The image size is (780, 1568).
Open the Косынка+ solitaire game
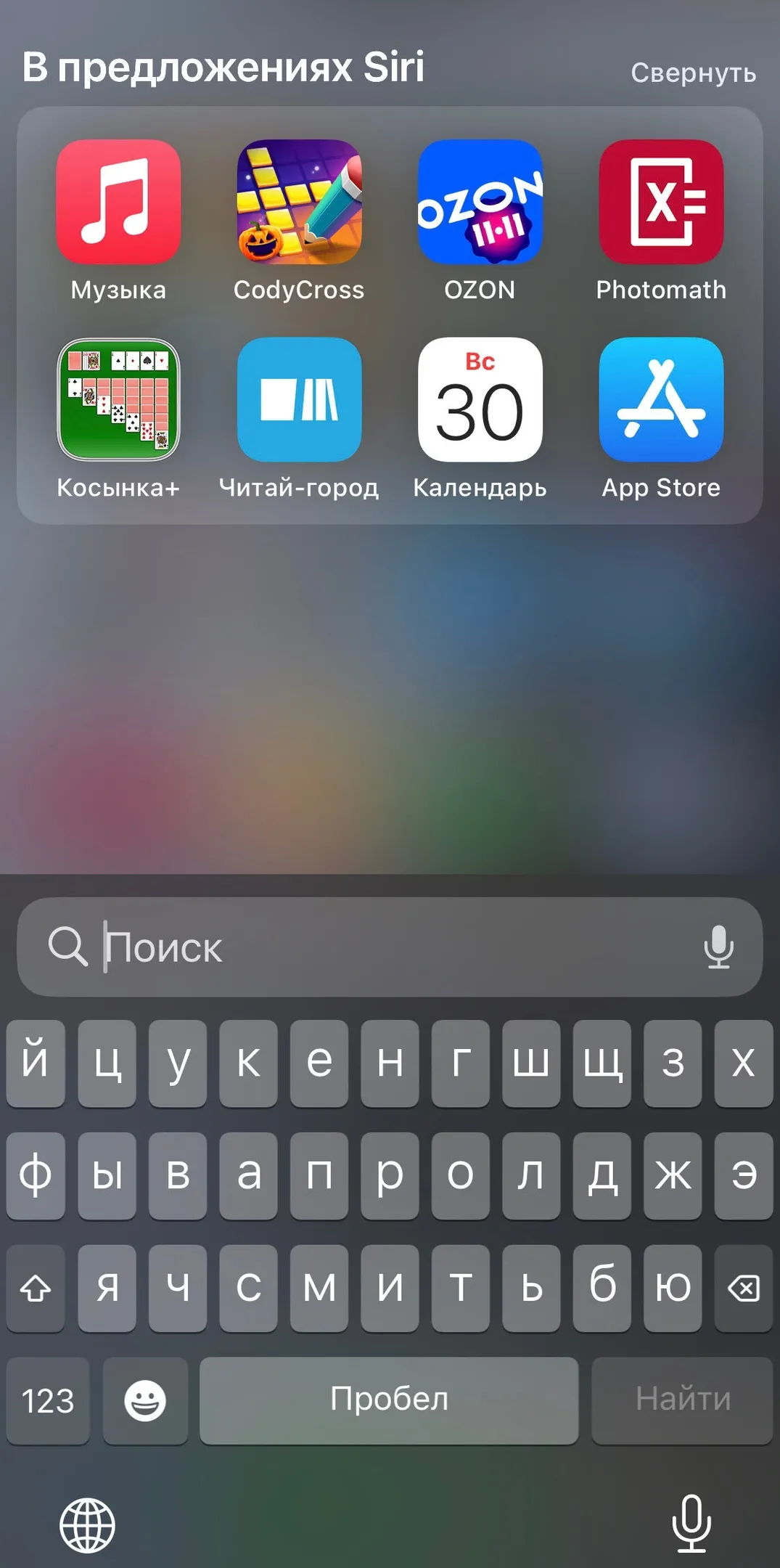point(118,399)
